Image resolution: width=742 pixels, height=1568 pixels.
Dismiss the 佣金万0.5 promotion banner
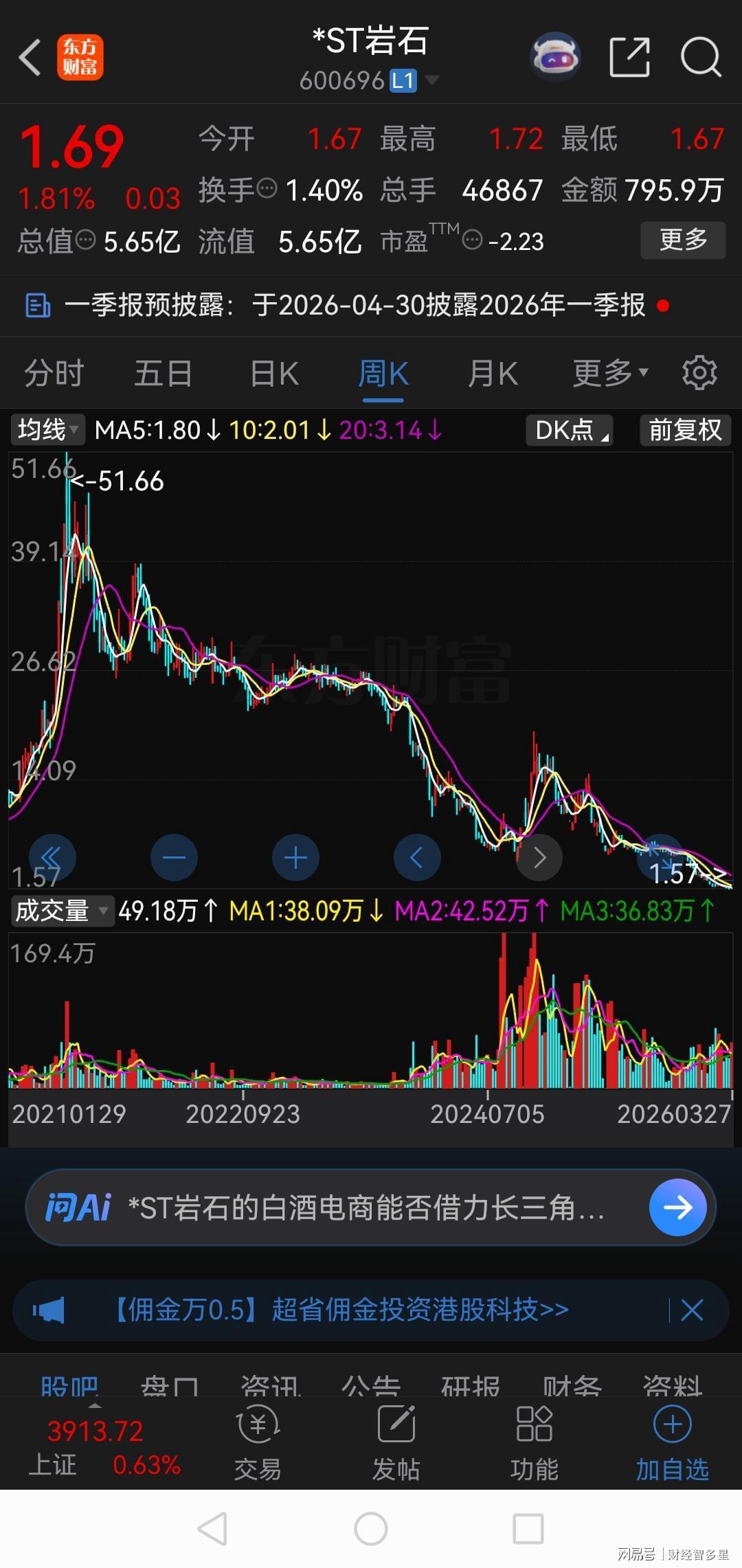click(692, 1310)
